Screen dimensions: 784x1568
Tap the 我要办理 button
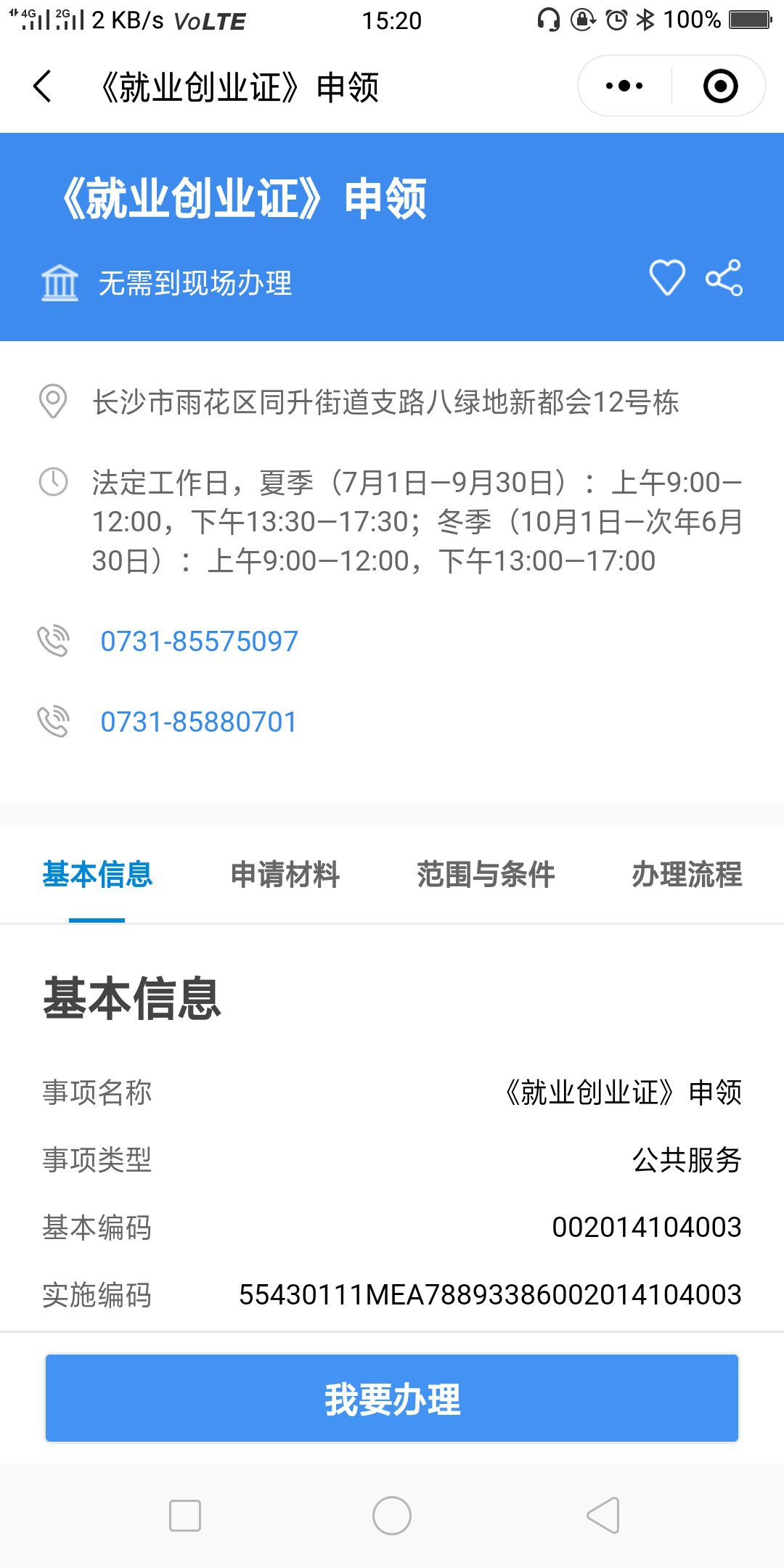(x=392, y=1398)
